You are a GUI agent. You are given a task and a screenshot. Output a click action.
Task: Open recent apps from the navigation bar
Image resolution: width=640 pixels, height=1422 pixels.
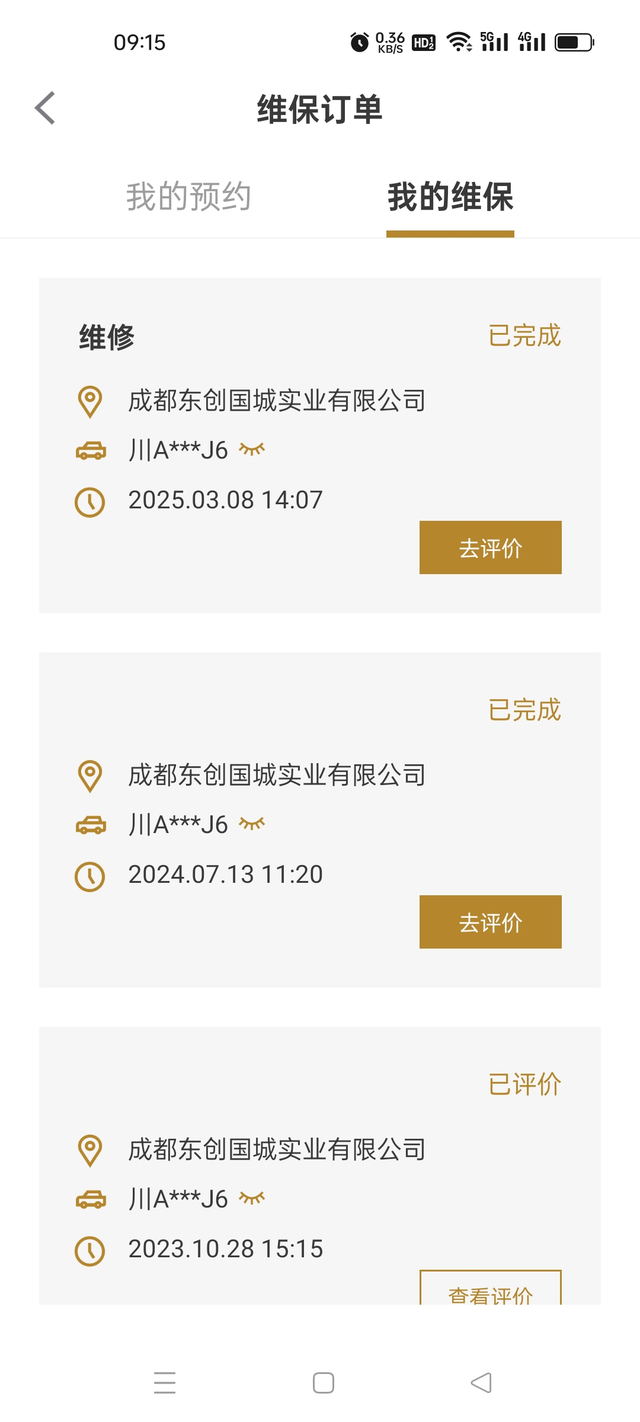pyautogui.click(x=165, y=1383)
